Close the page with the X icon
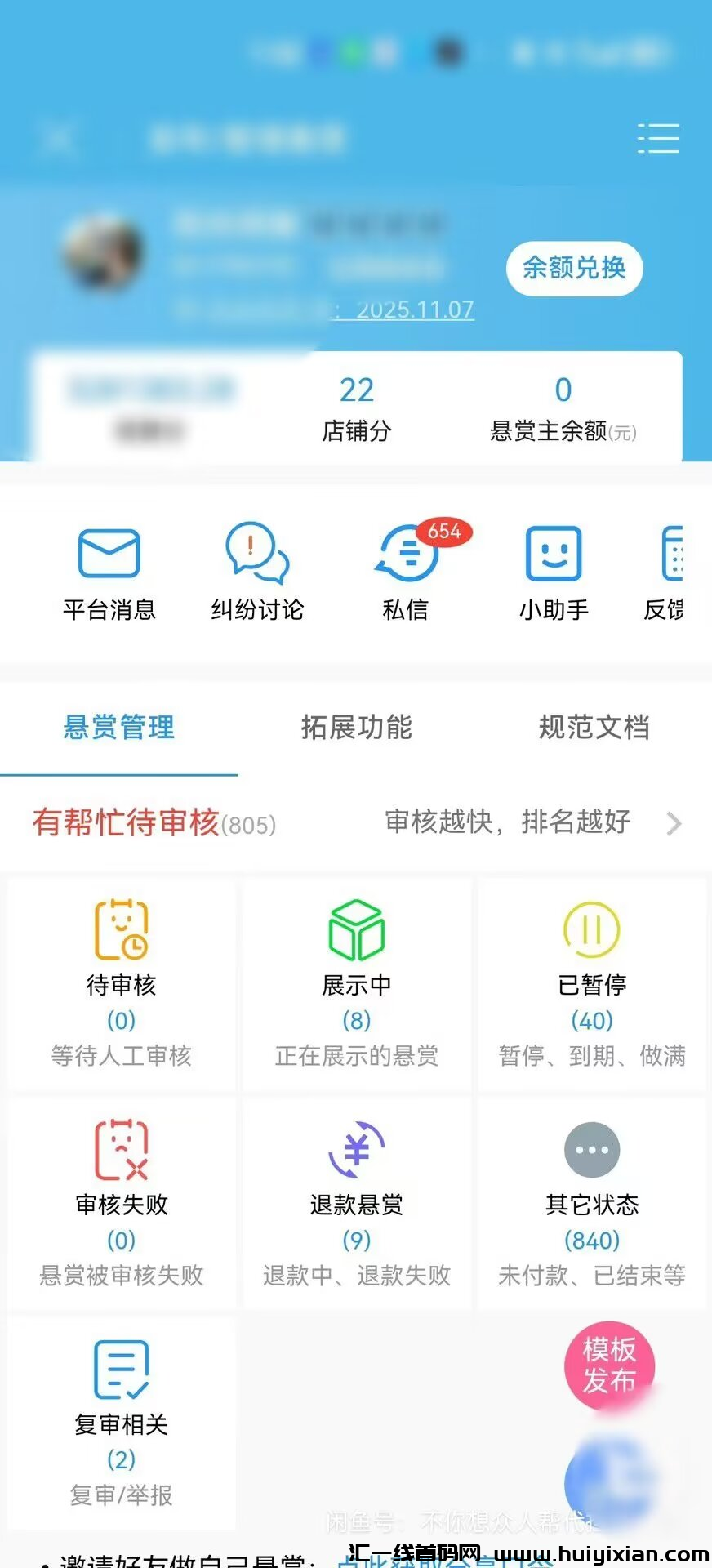This screenshot has height=1568, width=712. (x=57, y=139)
